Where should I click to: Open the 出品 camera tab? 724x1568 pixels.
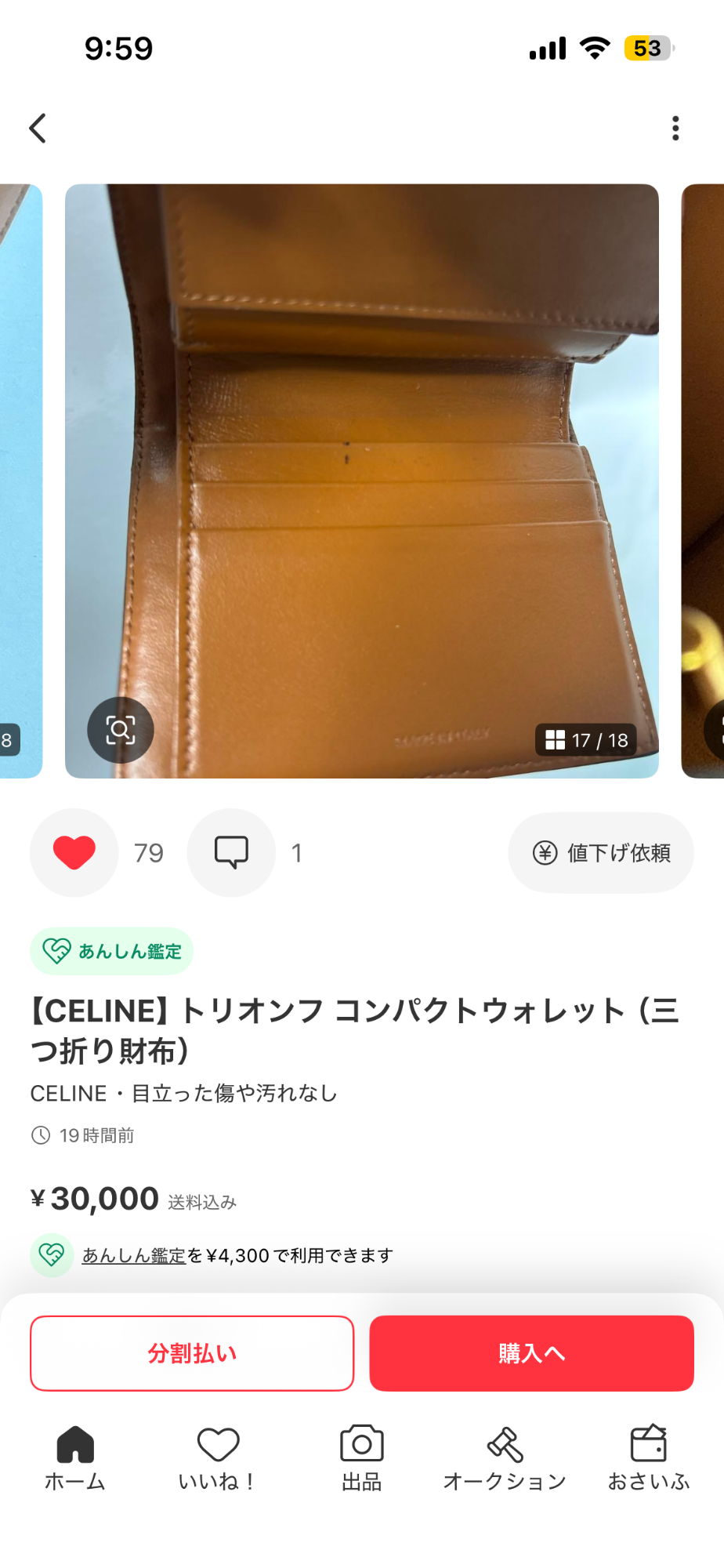(x=361, y=1458)
